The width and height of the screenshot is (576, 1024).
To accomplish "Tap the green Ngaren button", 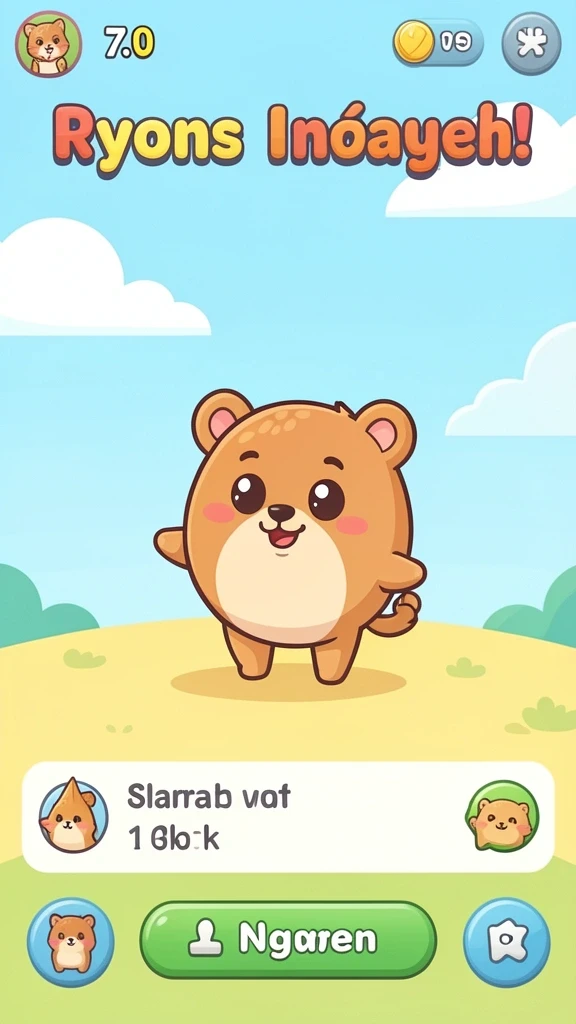I will point(288,939).
